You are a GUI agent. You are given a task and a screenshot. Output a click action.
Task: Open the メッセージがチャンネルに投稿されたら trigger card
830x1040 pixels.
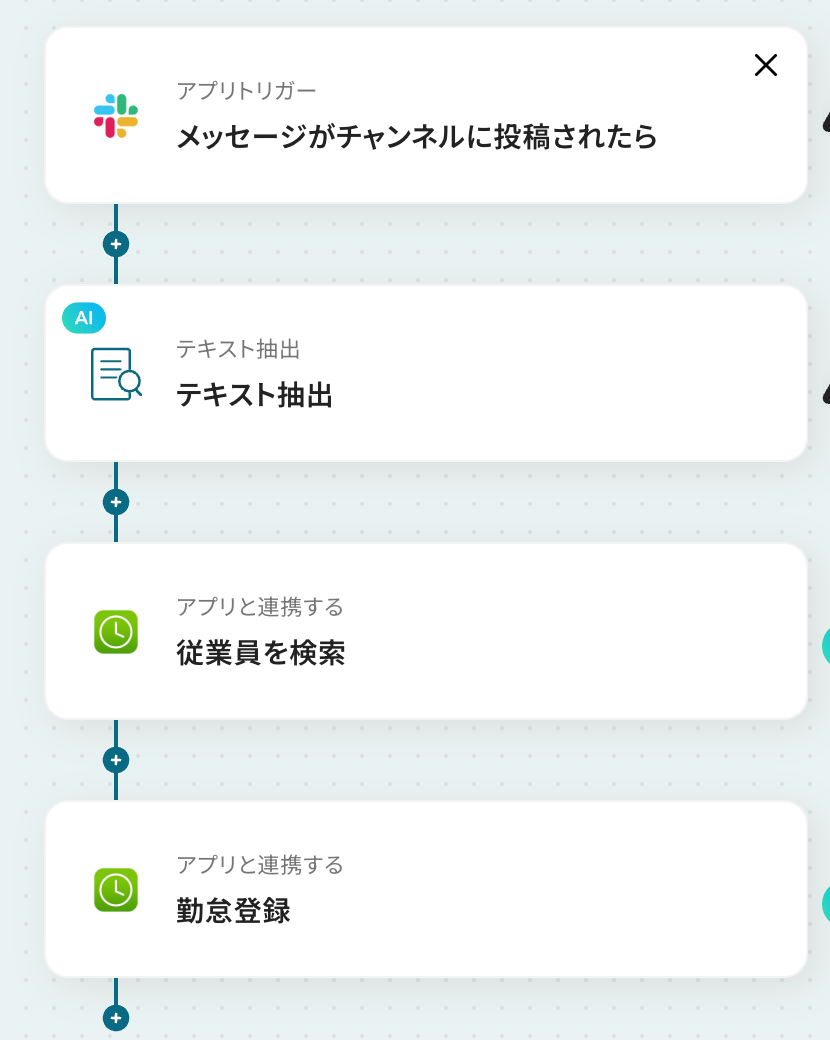coord(416,136)
